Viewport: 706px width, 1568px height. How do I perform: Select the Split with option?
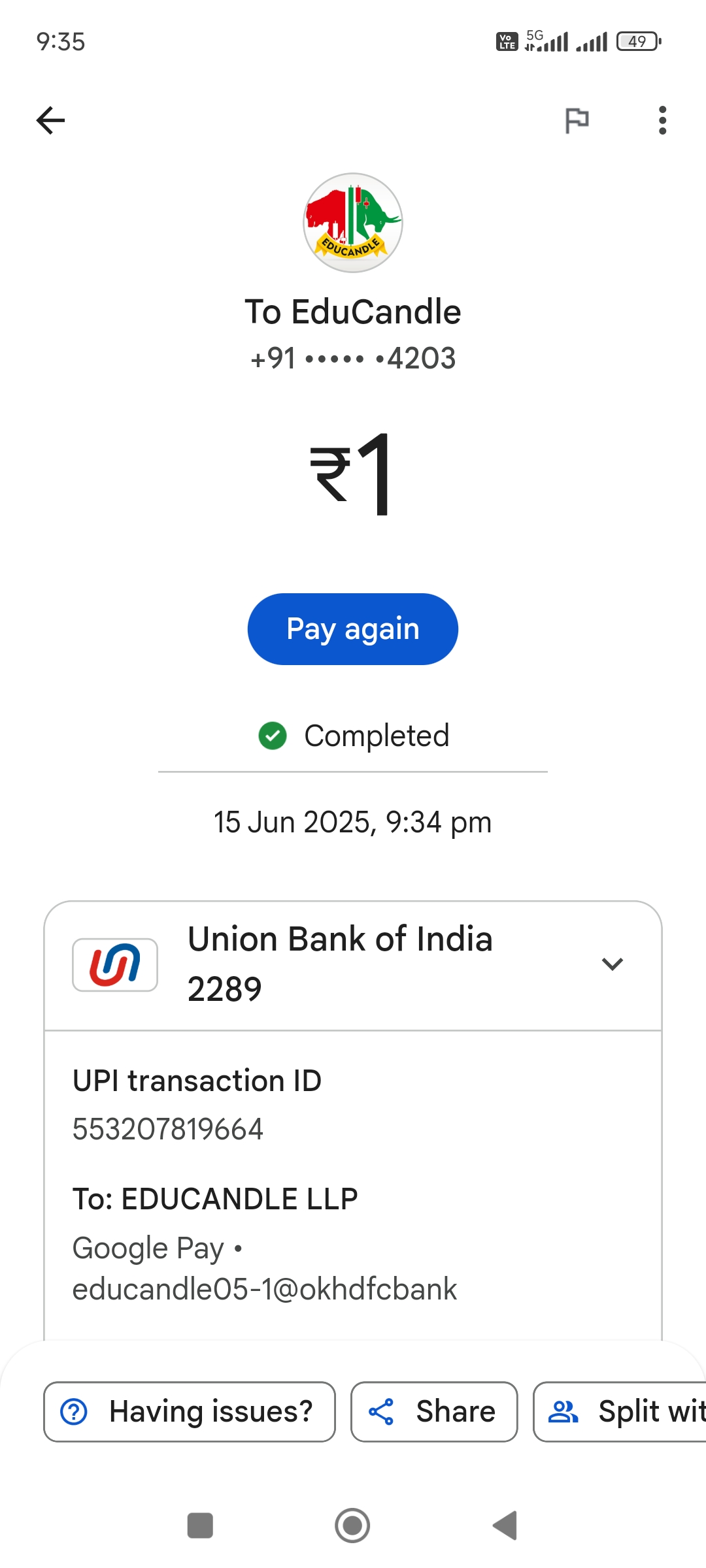(621, 1411)
